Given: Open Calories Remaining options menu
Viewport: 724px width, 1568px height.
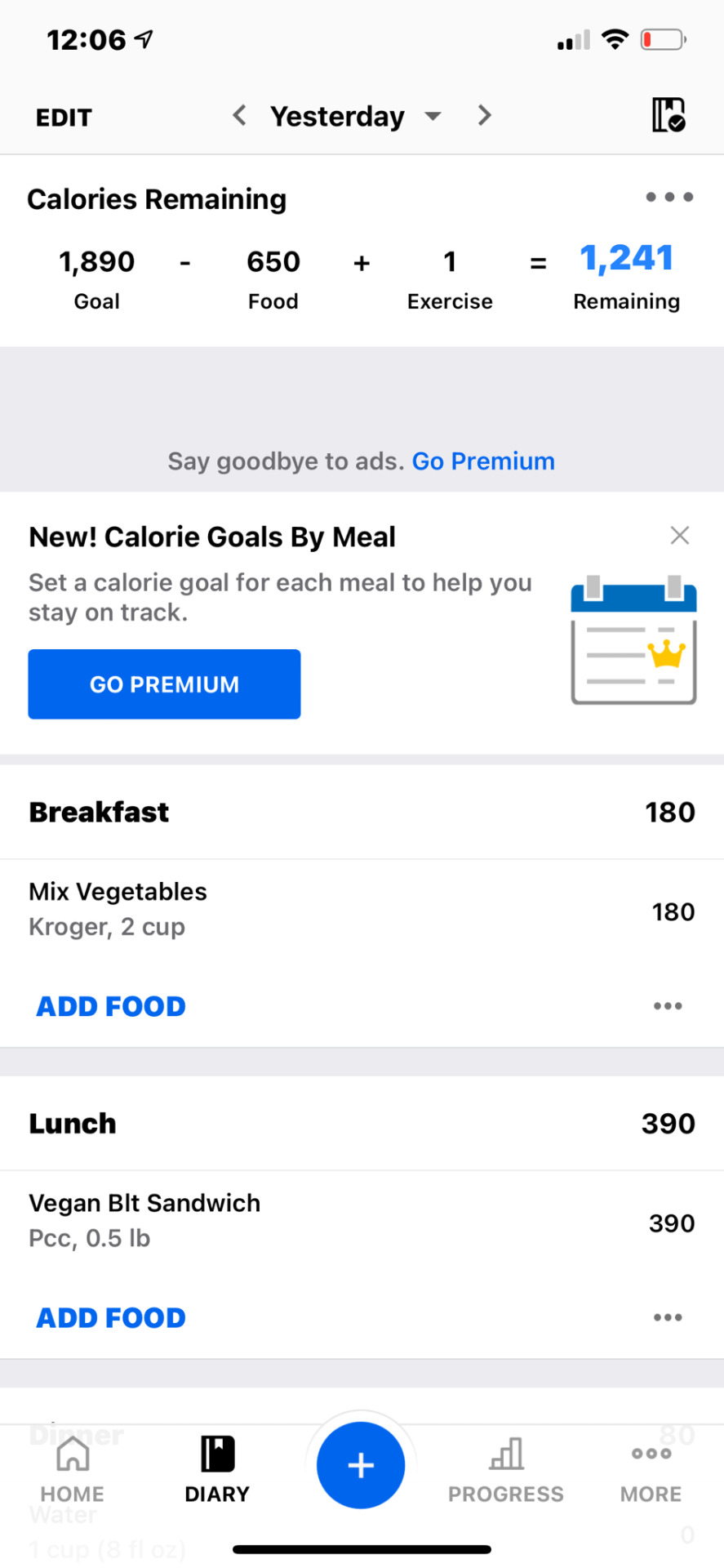Looking at the screenshot, I should (668, 197).
